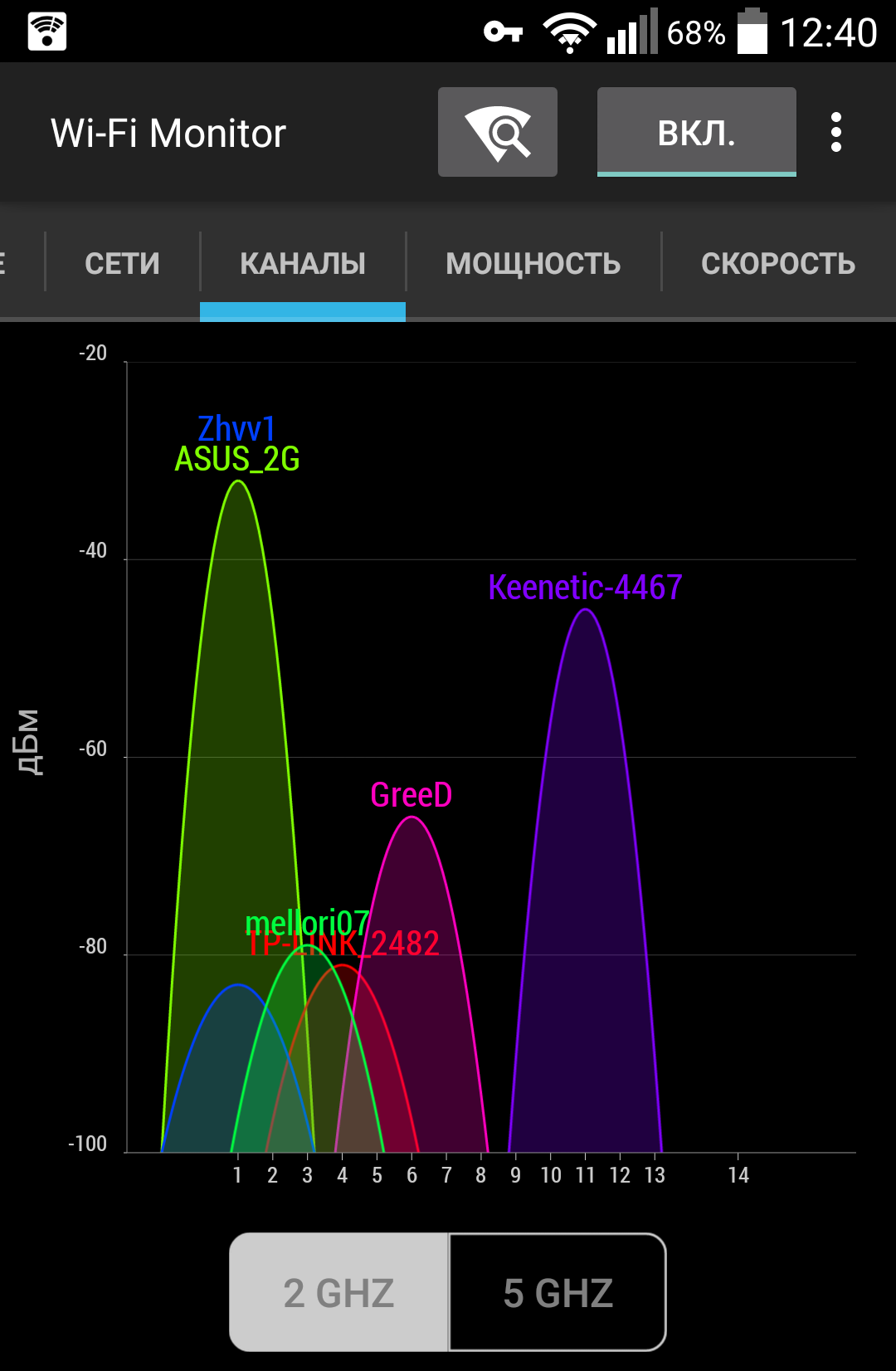Select the КАНАЛЫ tab
This screenshot has height=1371, width=896.
tap(303, 263)
